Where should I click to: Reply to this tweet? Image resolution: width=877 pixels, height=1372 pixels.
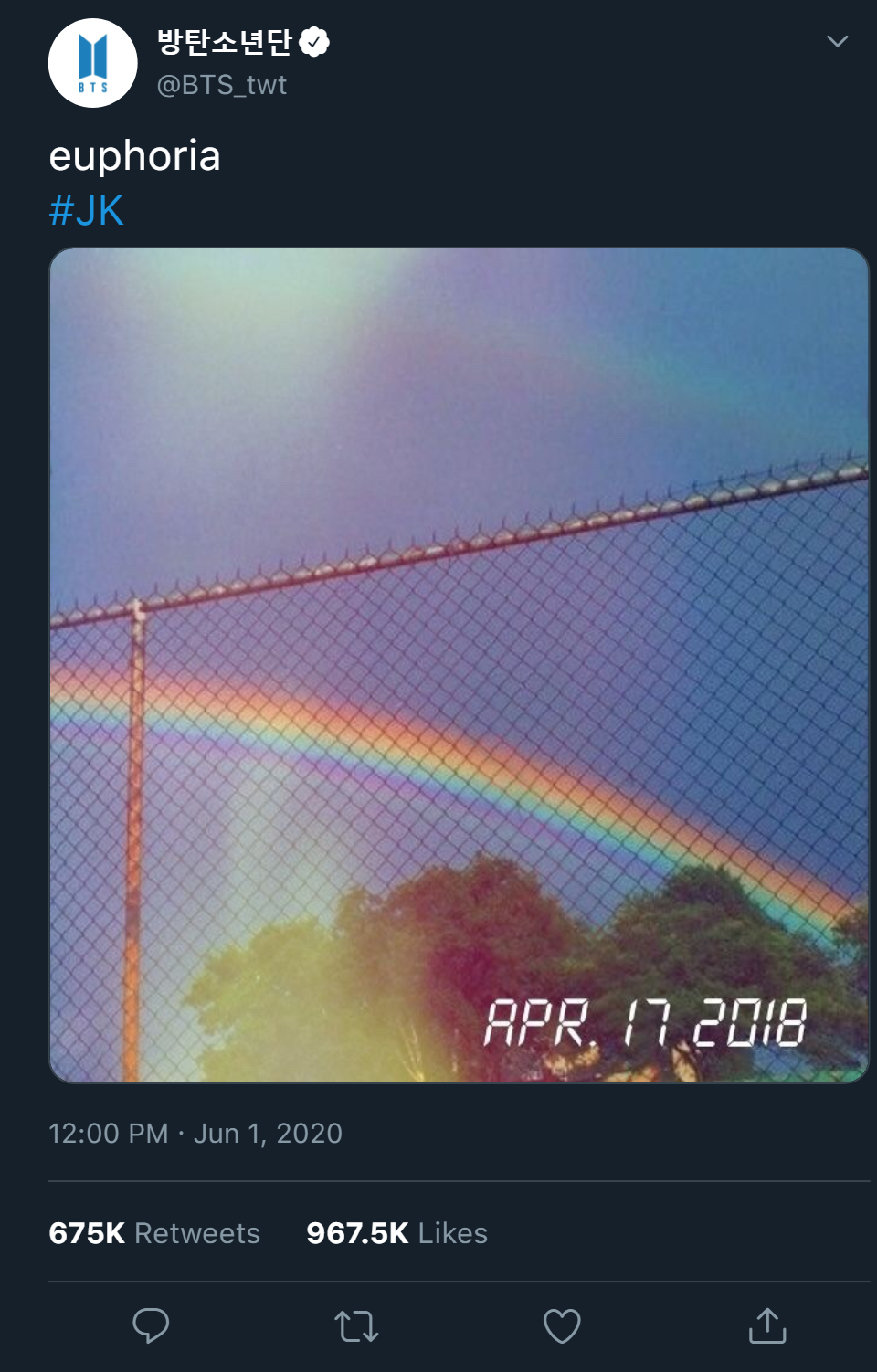coord(151,1325)
